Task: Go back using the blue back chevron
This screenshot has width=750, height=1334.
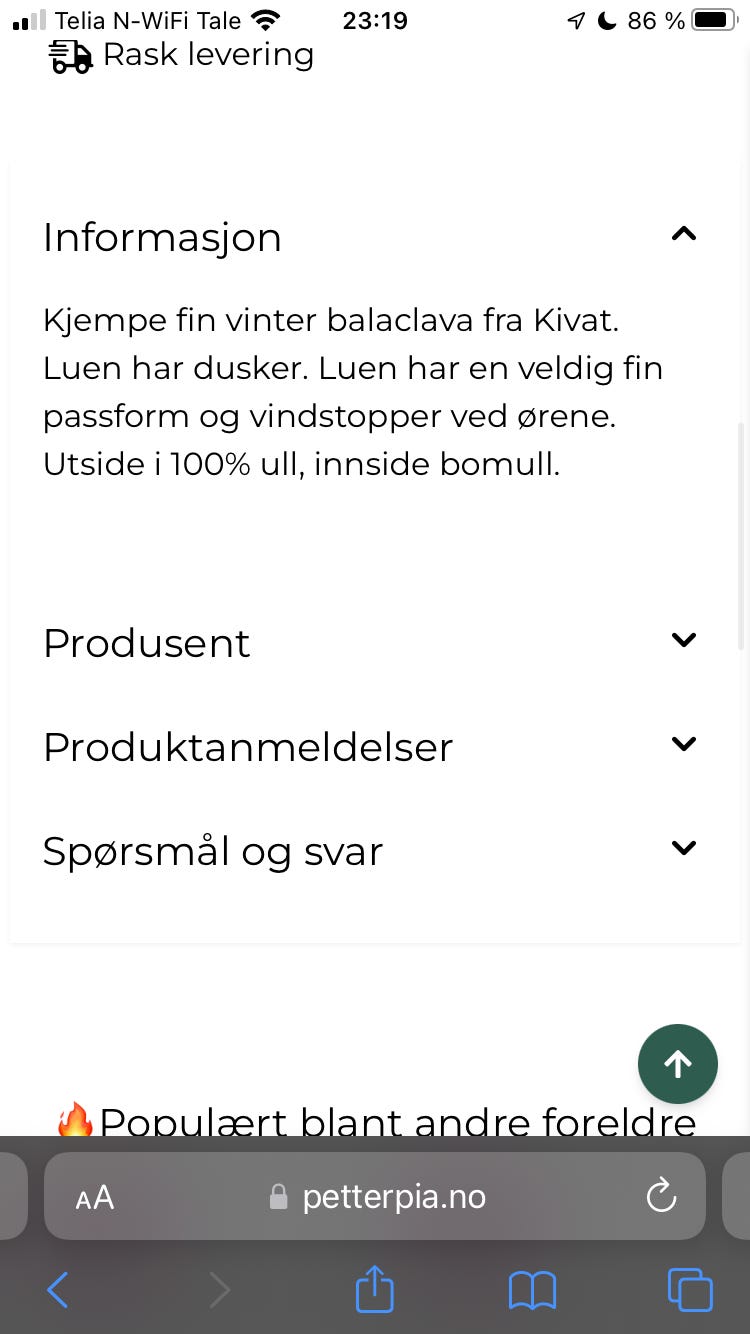Action: [57, 1290]
